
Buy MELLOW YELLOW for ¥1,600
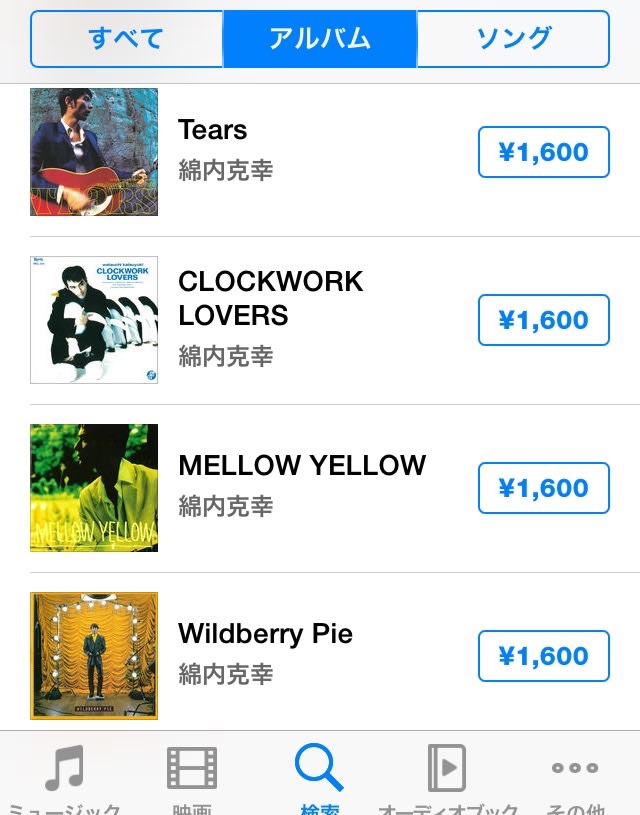543,488
